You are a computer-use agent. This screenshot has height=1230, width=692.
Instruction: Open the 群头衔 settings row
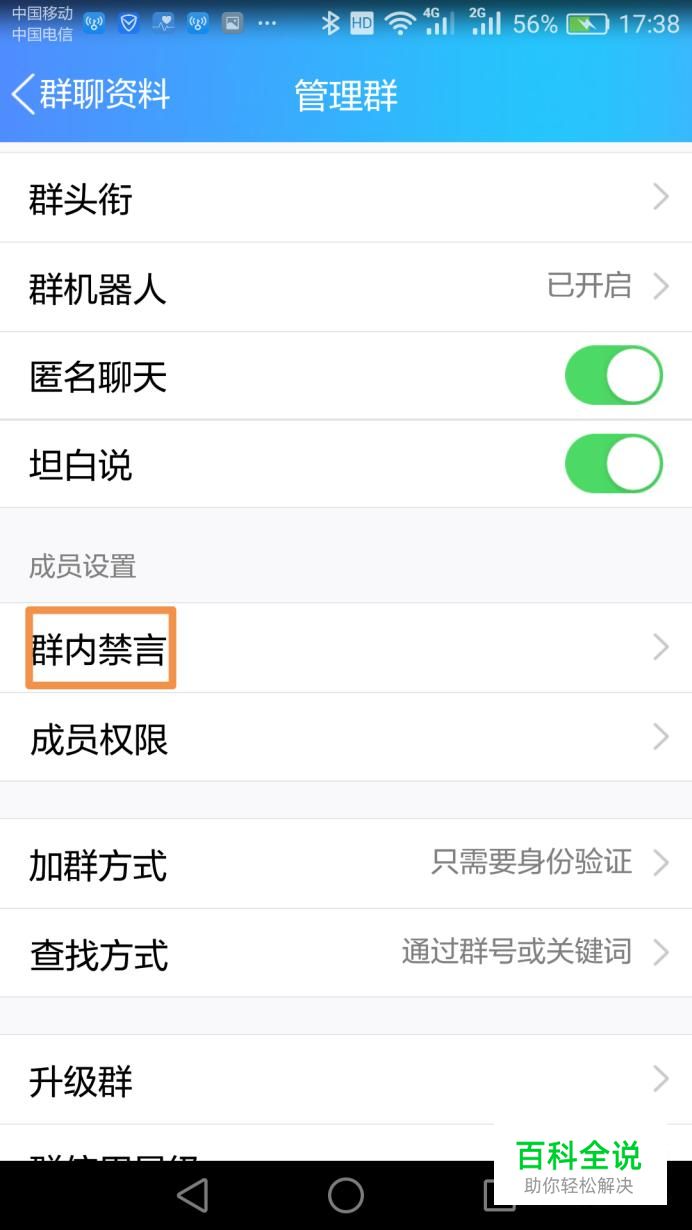coord(346,198)
